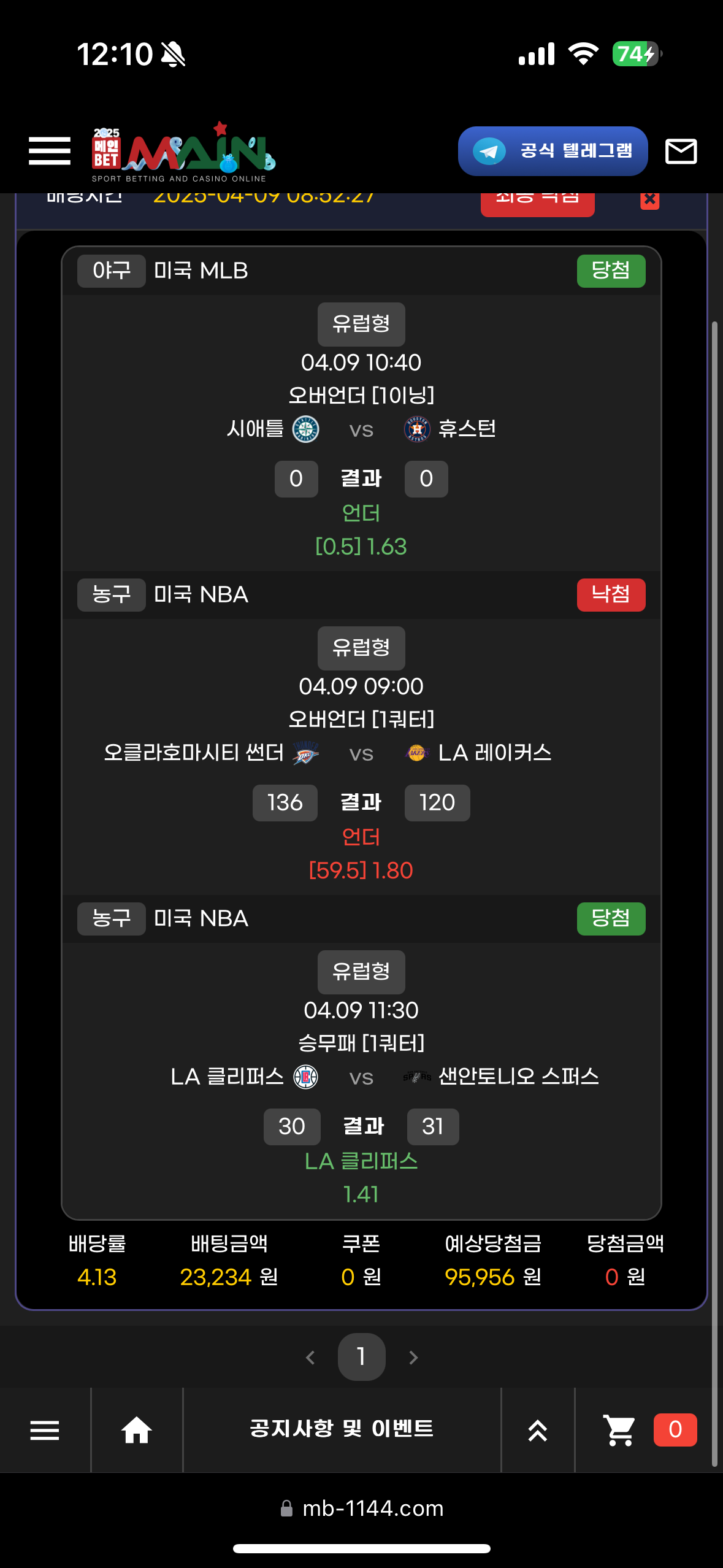The width and height of the screenshot is (723, 1568).
Task: Go to the previous page arrow
Action: [310, 1358]
